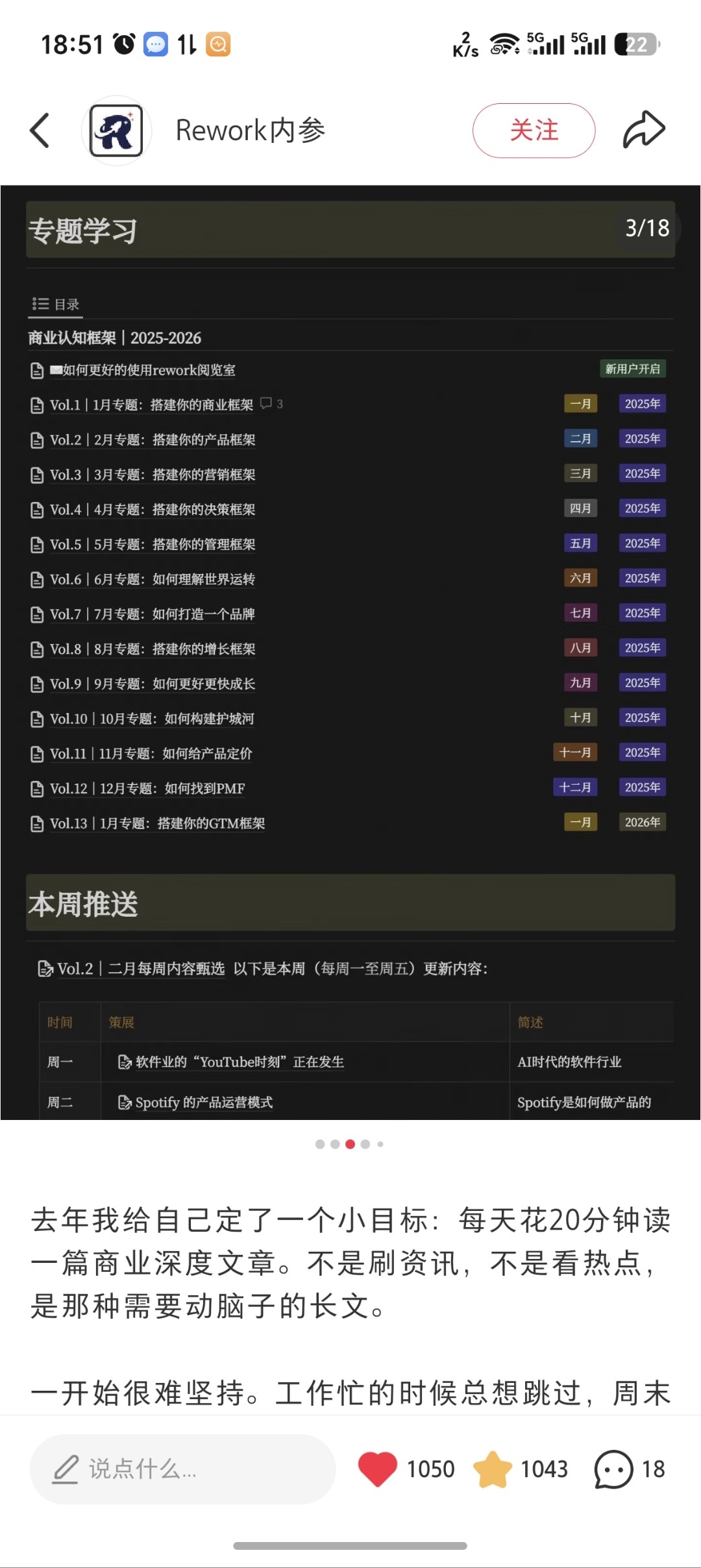Tap the 说点什么 comment field
This screenshot has width=701, height=1568.
coord(182,1469)
